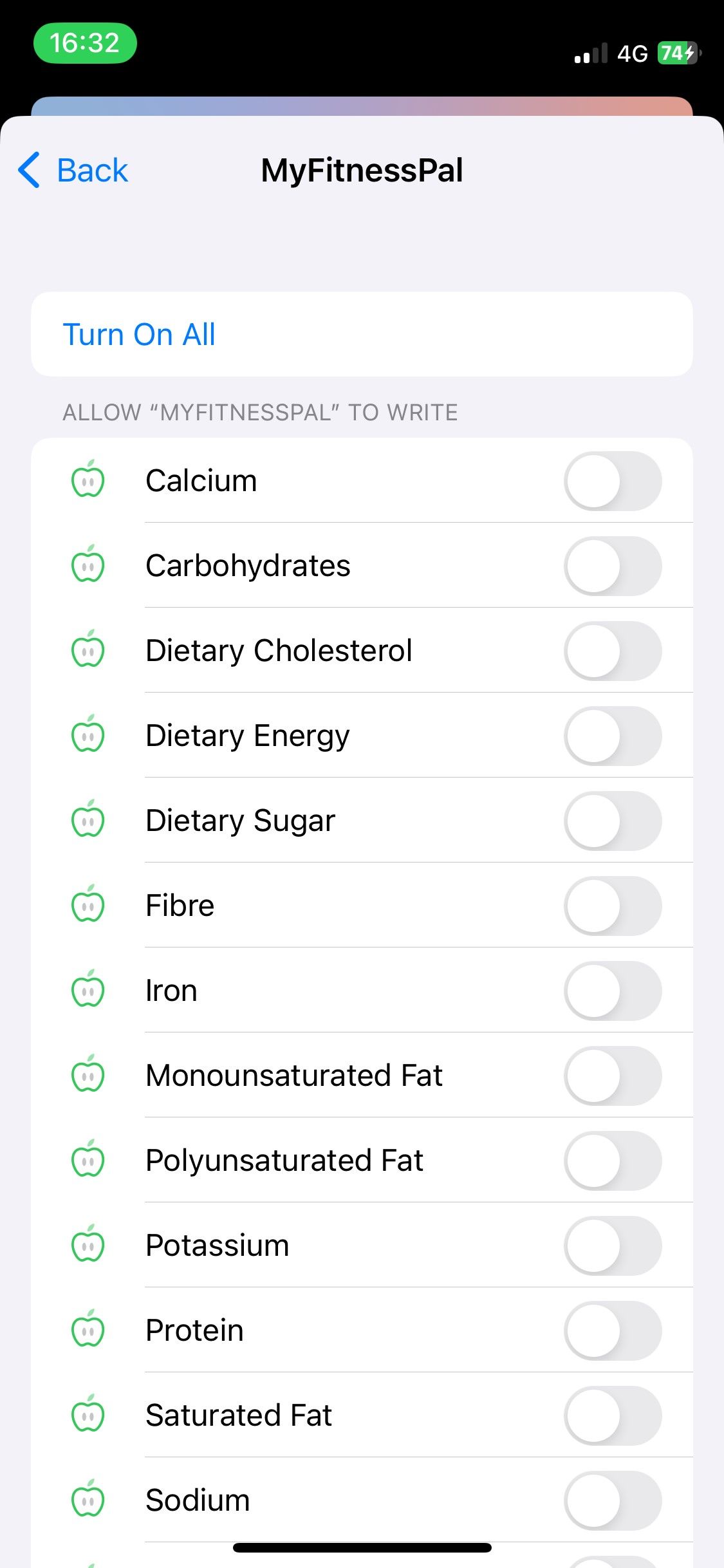The image size is (724, 1568).
Task: Click the apple icon beside Protein
Action: click(x=89, y=1330)
